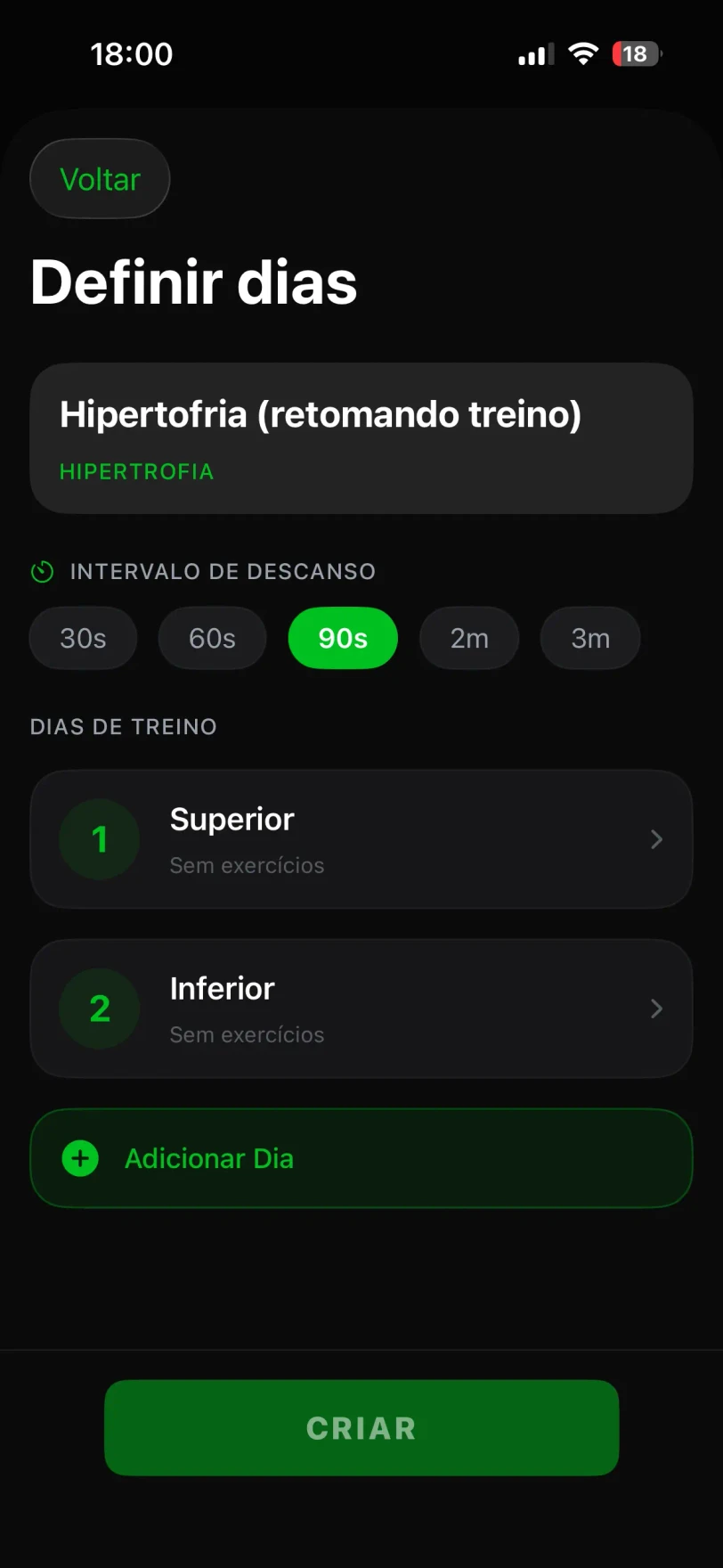
Task: Click the plus icon on Adicionar Dia
Action: pos(79,1158)
